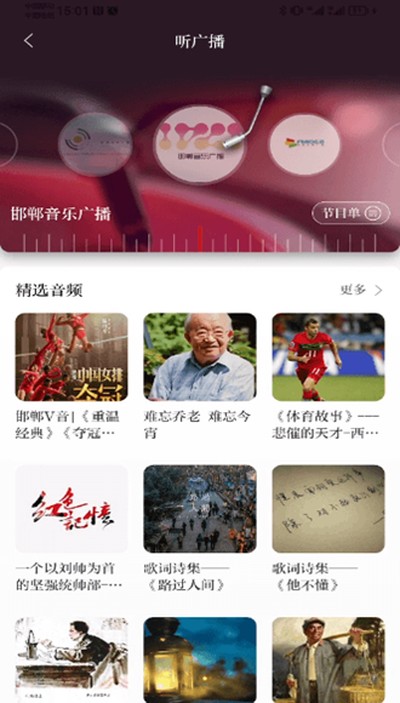Open the audio card with the worker painting

point(328,660)
